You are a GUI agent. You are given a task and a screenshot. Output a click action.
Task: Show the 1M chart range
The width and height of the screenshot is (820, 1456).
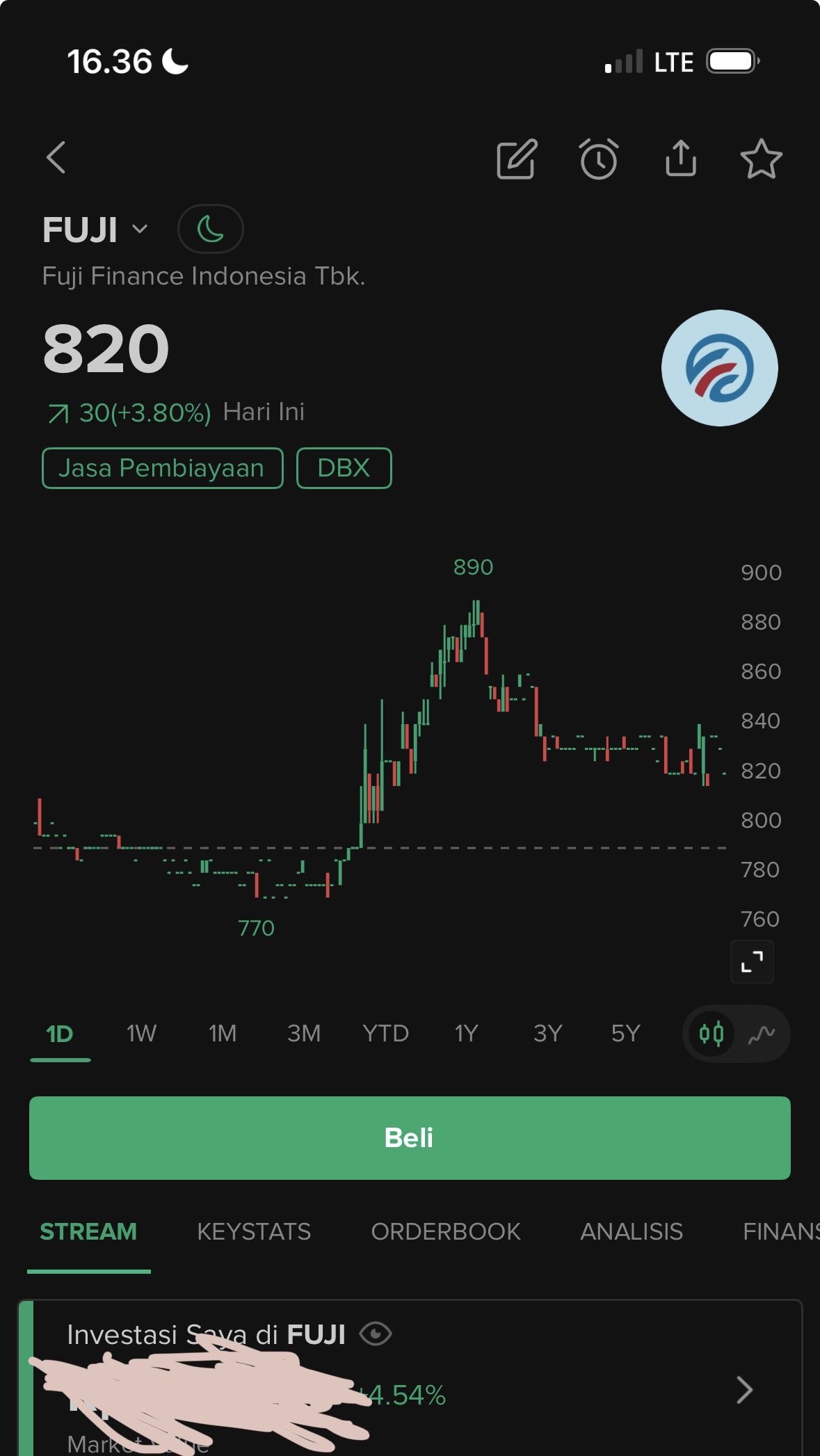(x=223, y=1034)
